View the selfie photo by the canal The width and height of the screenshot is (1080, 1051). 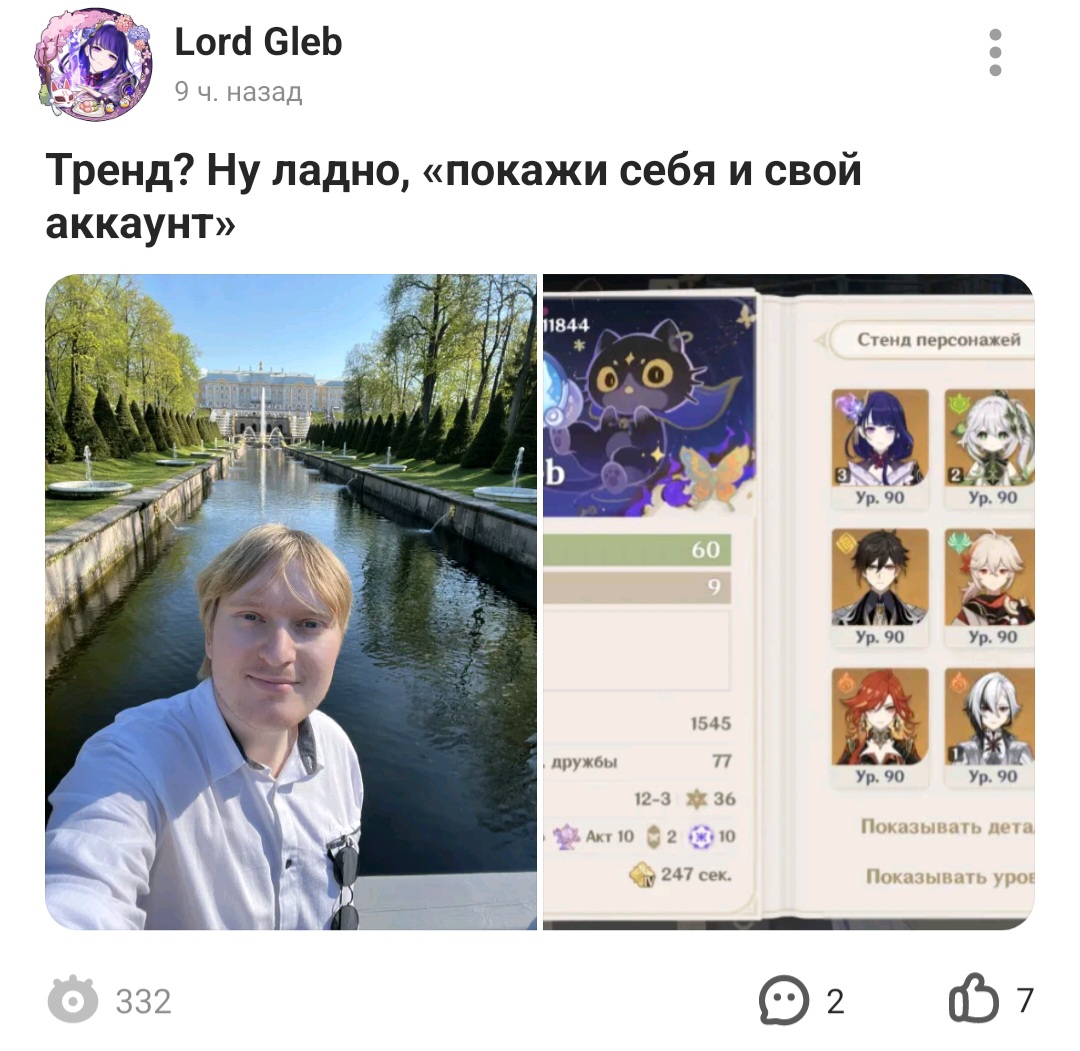click(x=291, y=602)
